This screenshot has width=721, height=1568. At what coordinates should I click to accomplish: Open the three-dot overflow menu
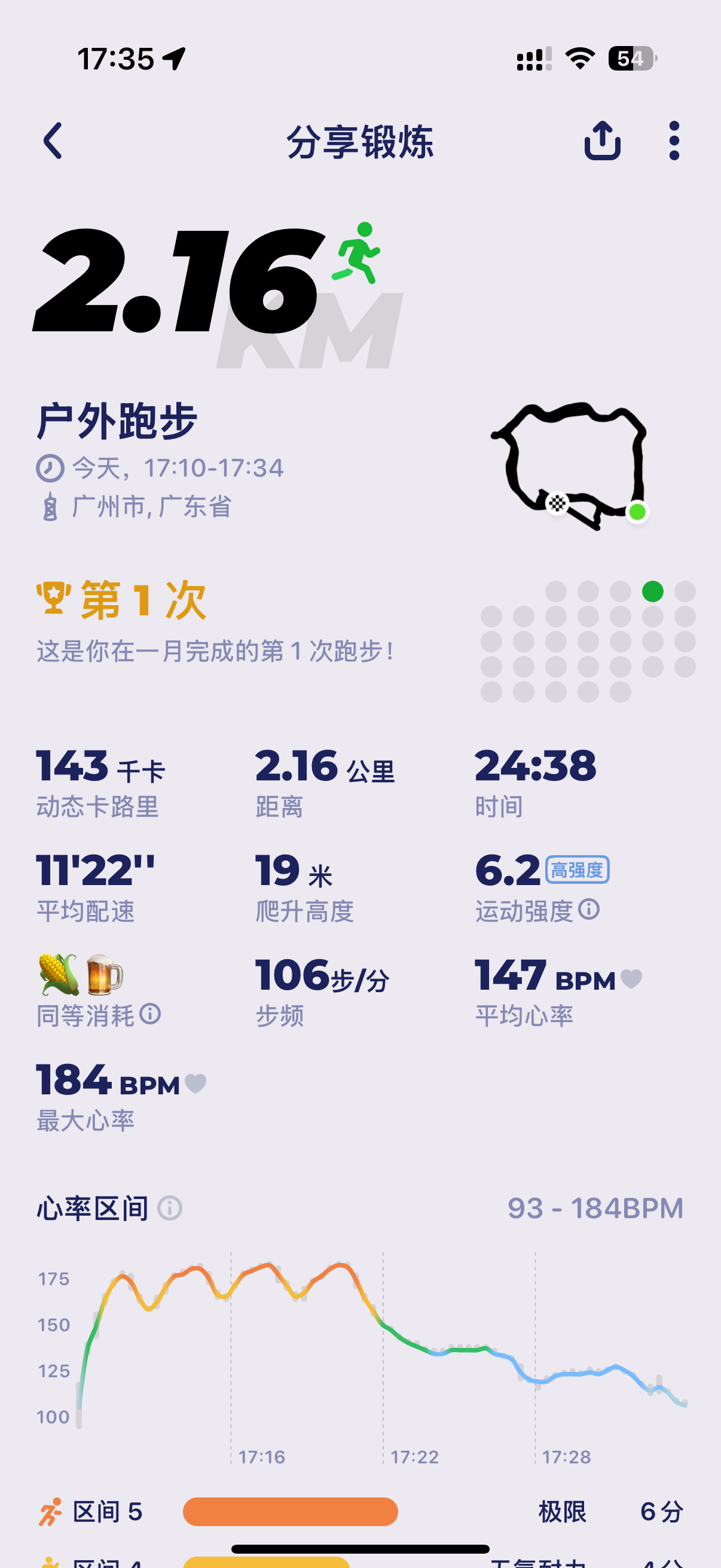pyautogui.click(x=674, y=141)
